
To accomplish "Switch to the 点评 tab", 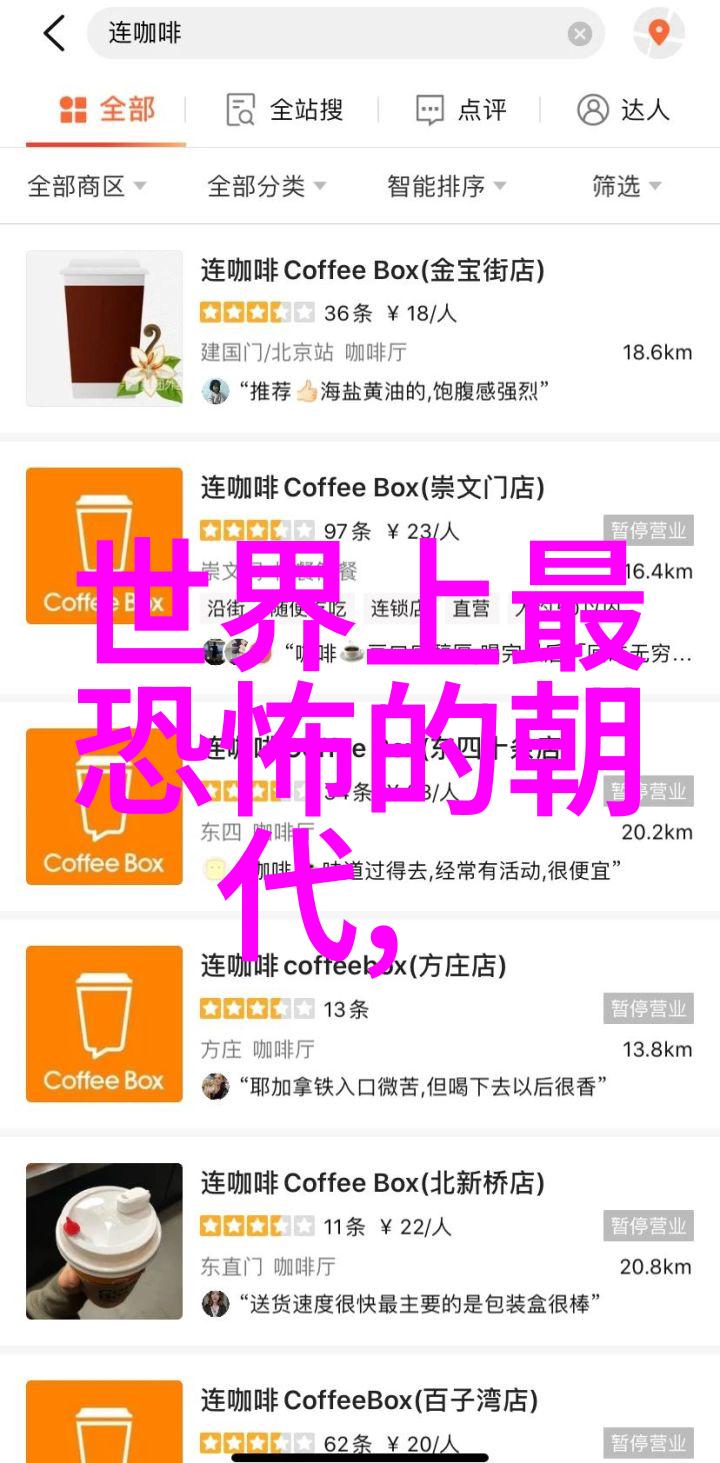I will [x=462, y=110].
